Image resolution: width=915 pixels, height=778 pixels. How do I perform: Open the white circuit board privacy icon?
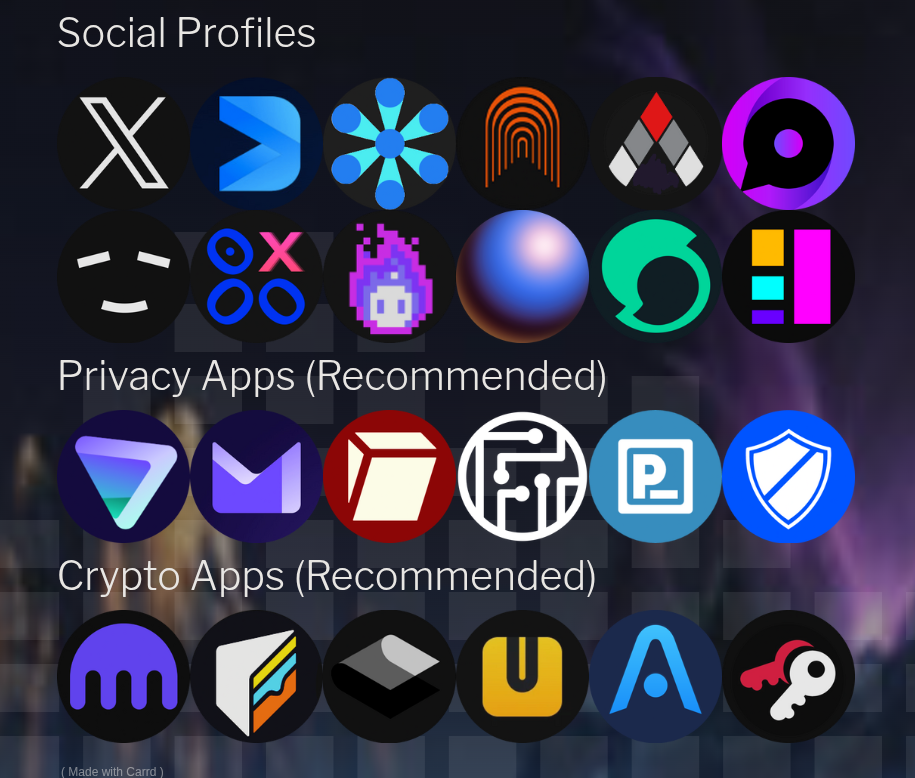pyautogui.click(x=522, y=476)
